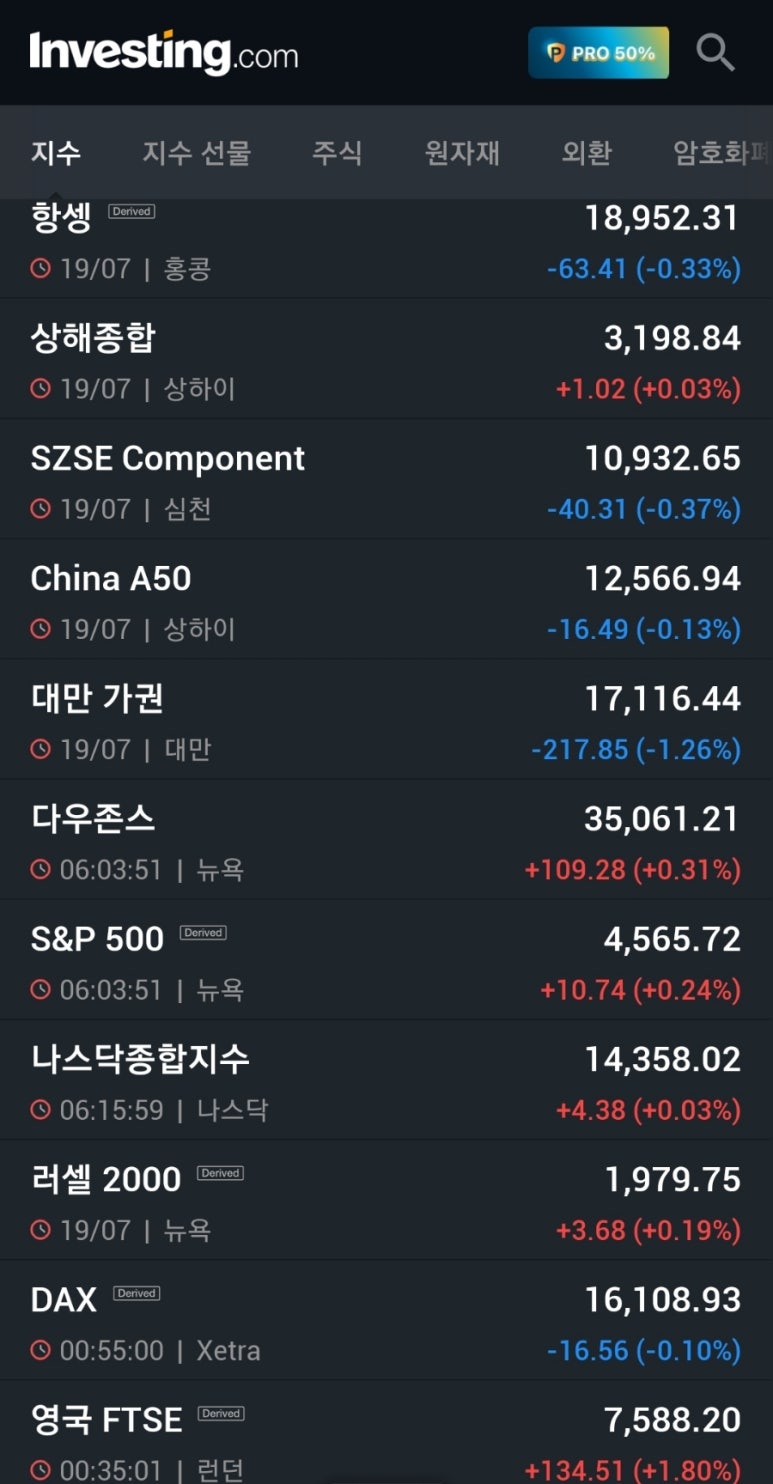Select the 원자재 tab
This screenshot has width=773, height=1484.
coord(462,153)
